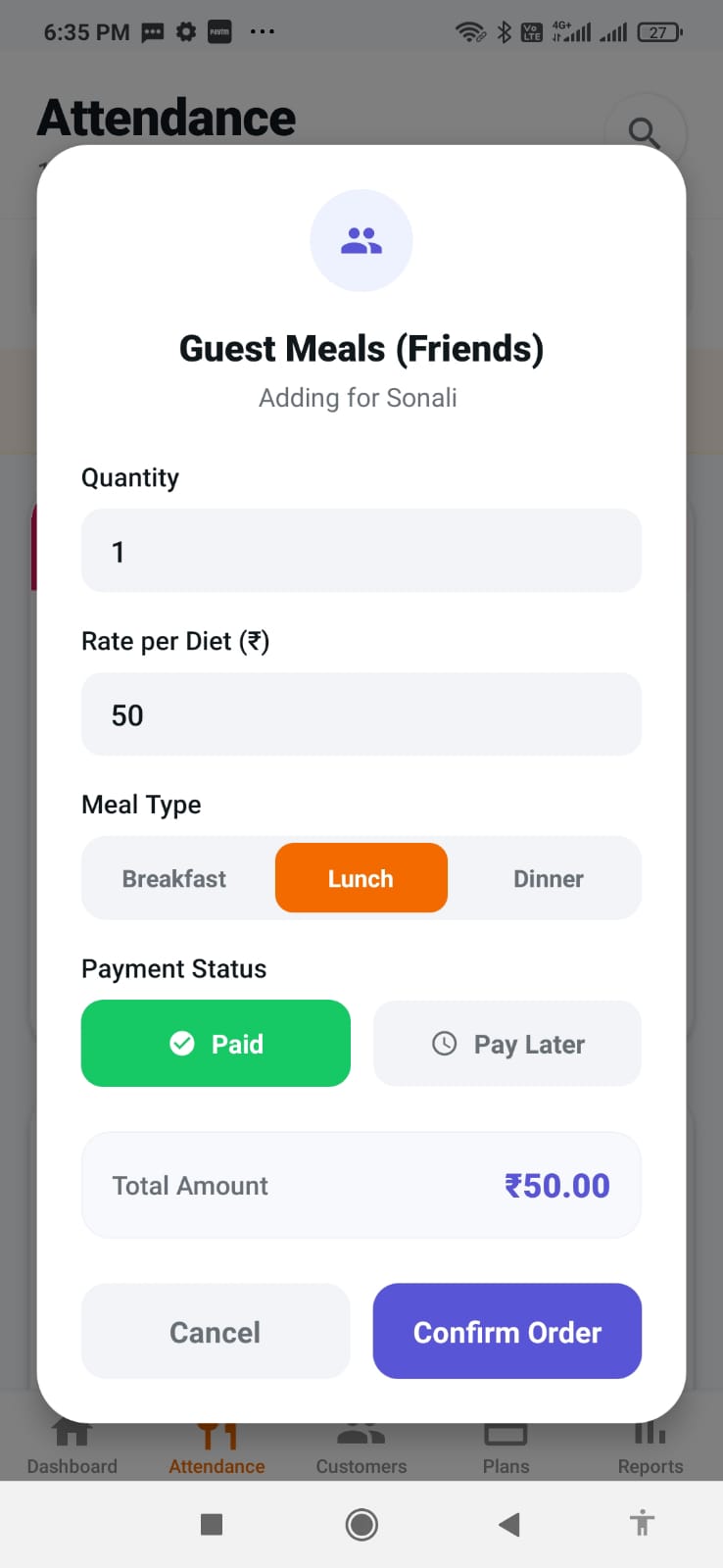Select the Lunch meal type option
The height and width of the screenshot is (1568, 723).
361,878
